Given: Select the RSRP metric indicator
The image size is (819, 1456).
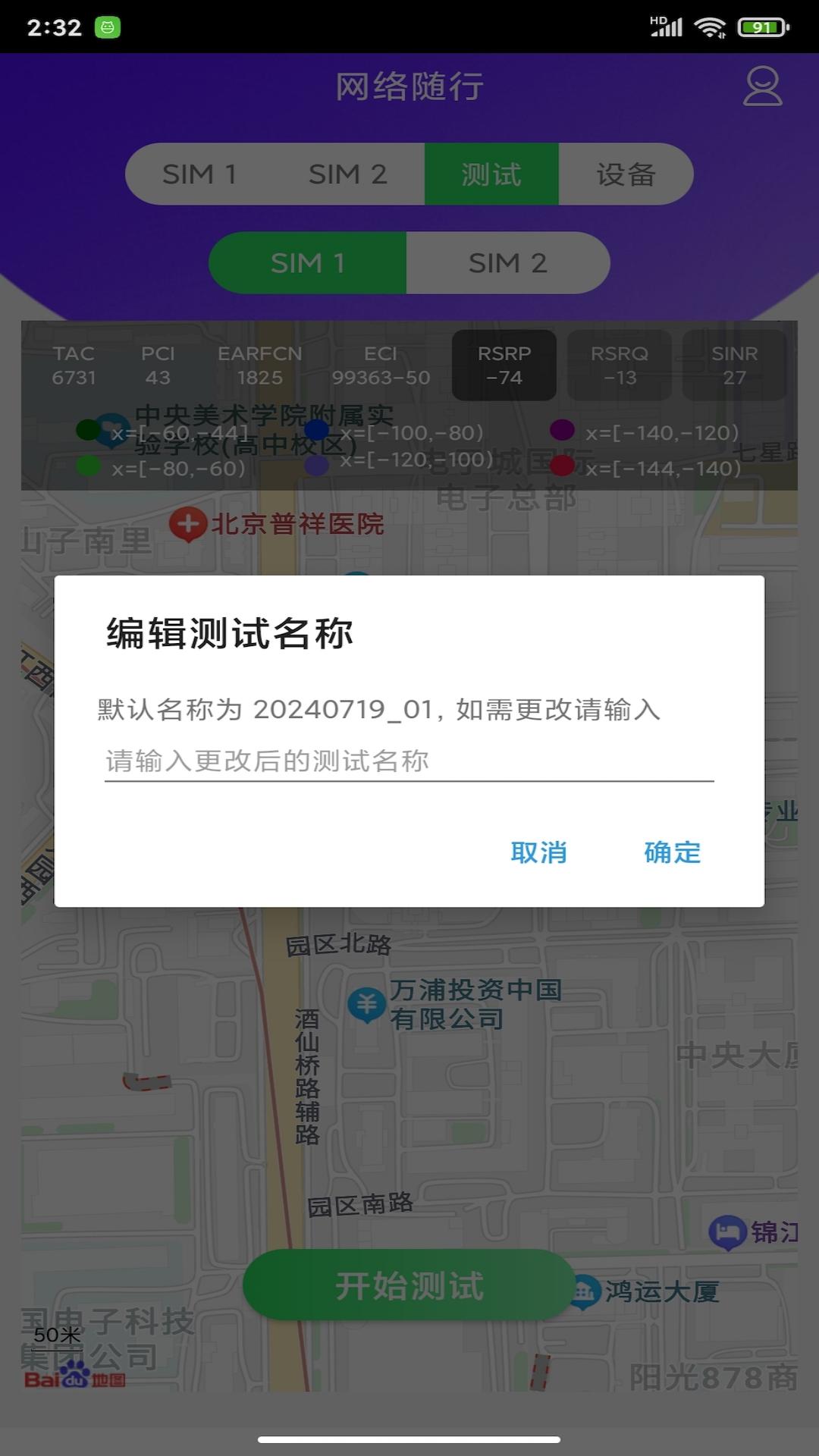Looking at the screenshot, I should click(504, 365).
